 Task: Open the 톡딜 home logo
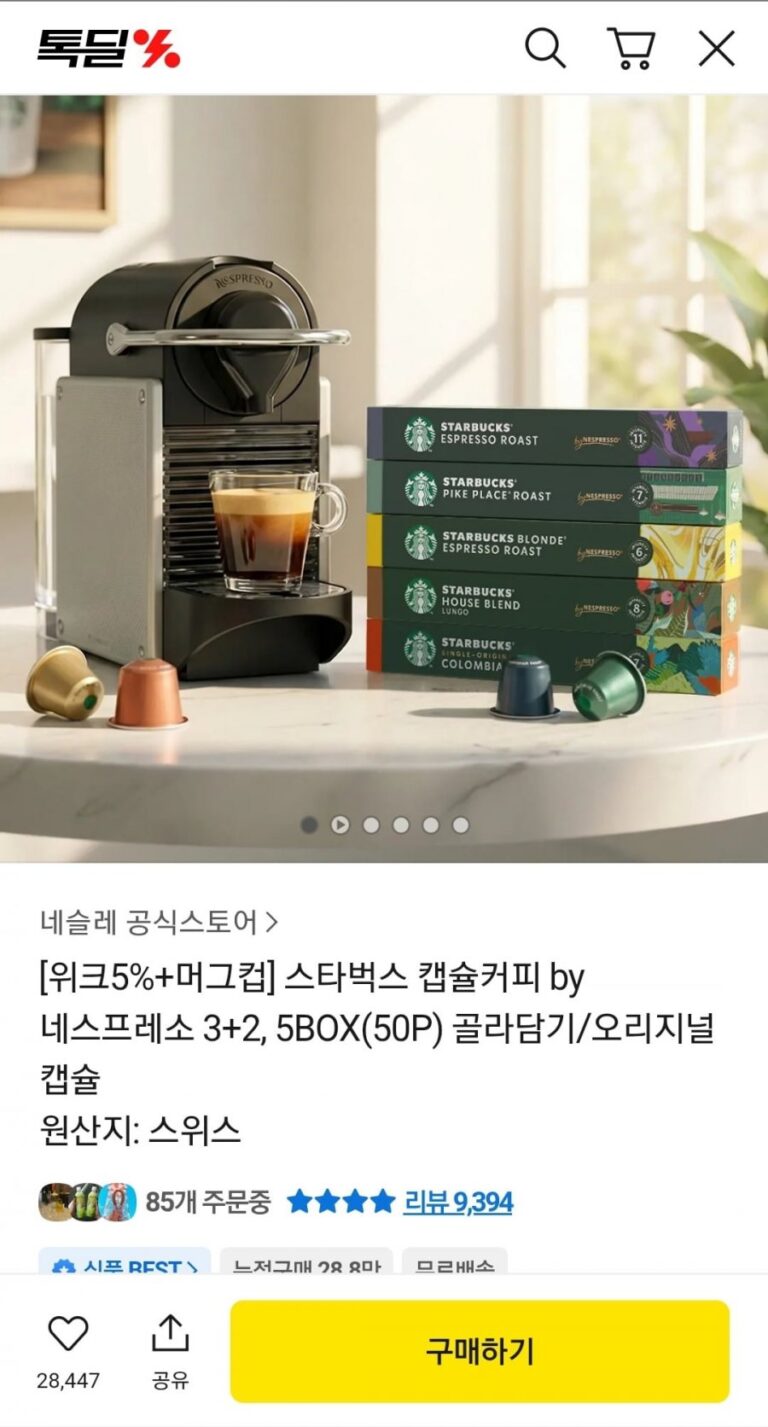(x=108, y=48)
